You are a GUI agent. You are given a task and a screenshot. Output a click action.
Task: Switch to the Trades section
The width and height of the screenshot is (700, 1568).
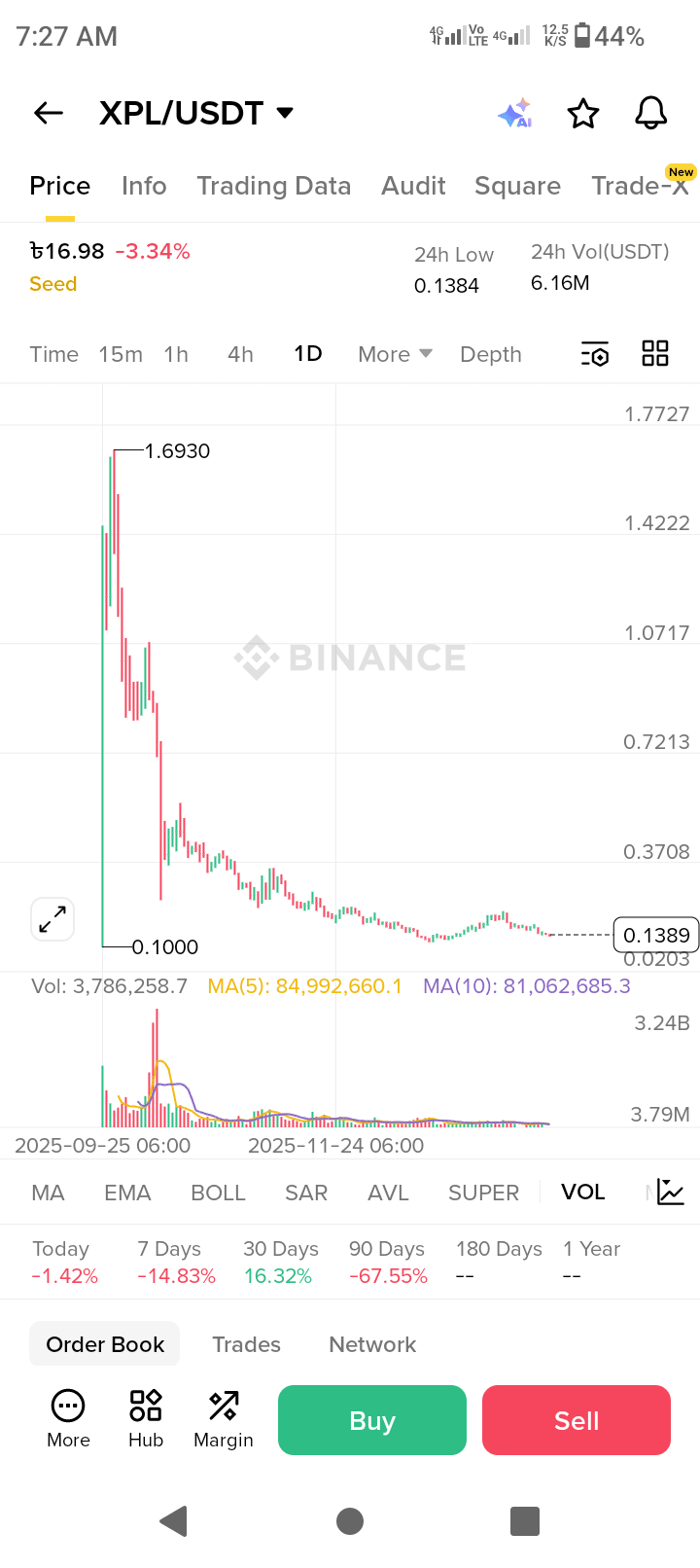tap(246, 1344)
